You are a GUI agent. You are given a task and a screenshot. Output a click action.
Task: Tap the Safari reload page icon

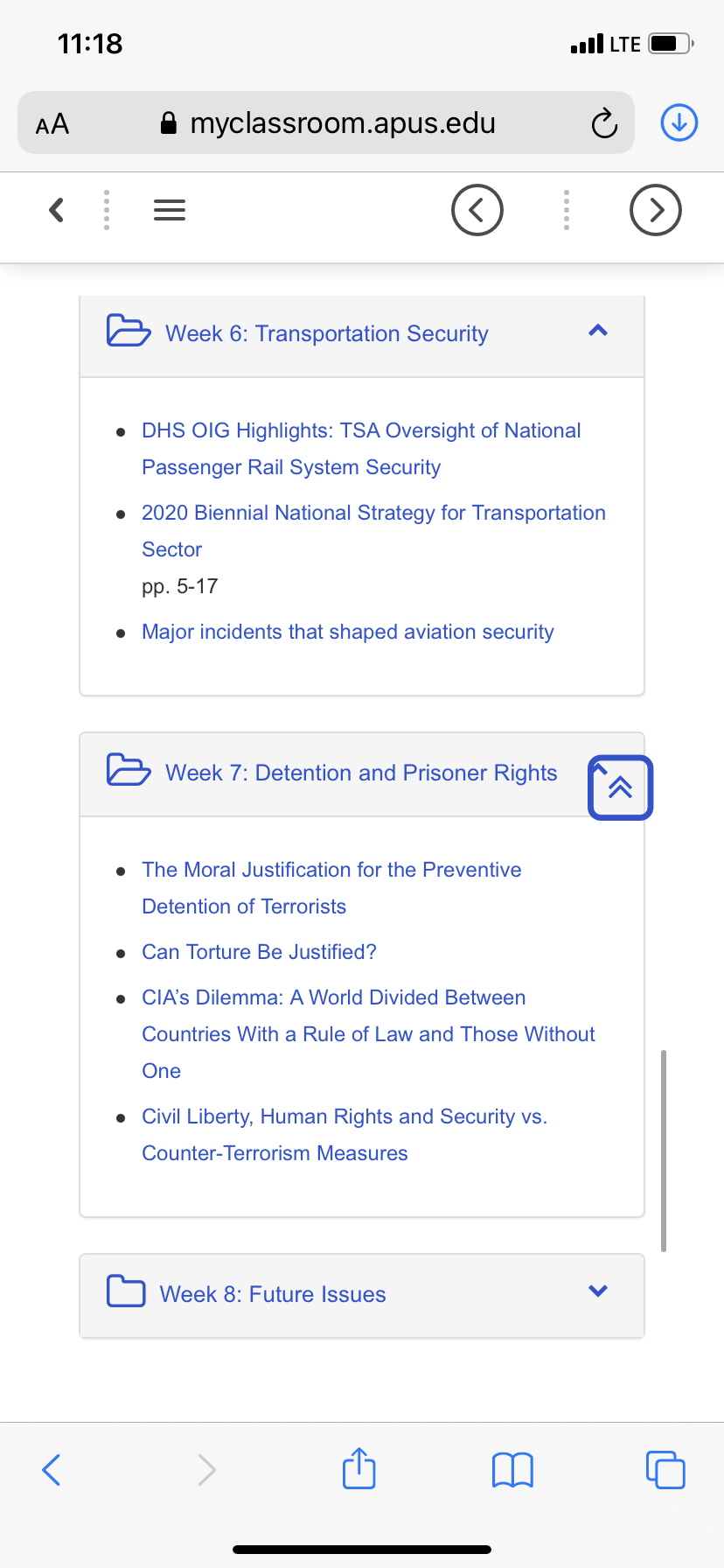coord(604,123)
